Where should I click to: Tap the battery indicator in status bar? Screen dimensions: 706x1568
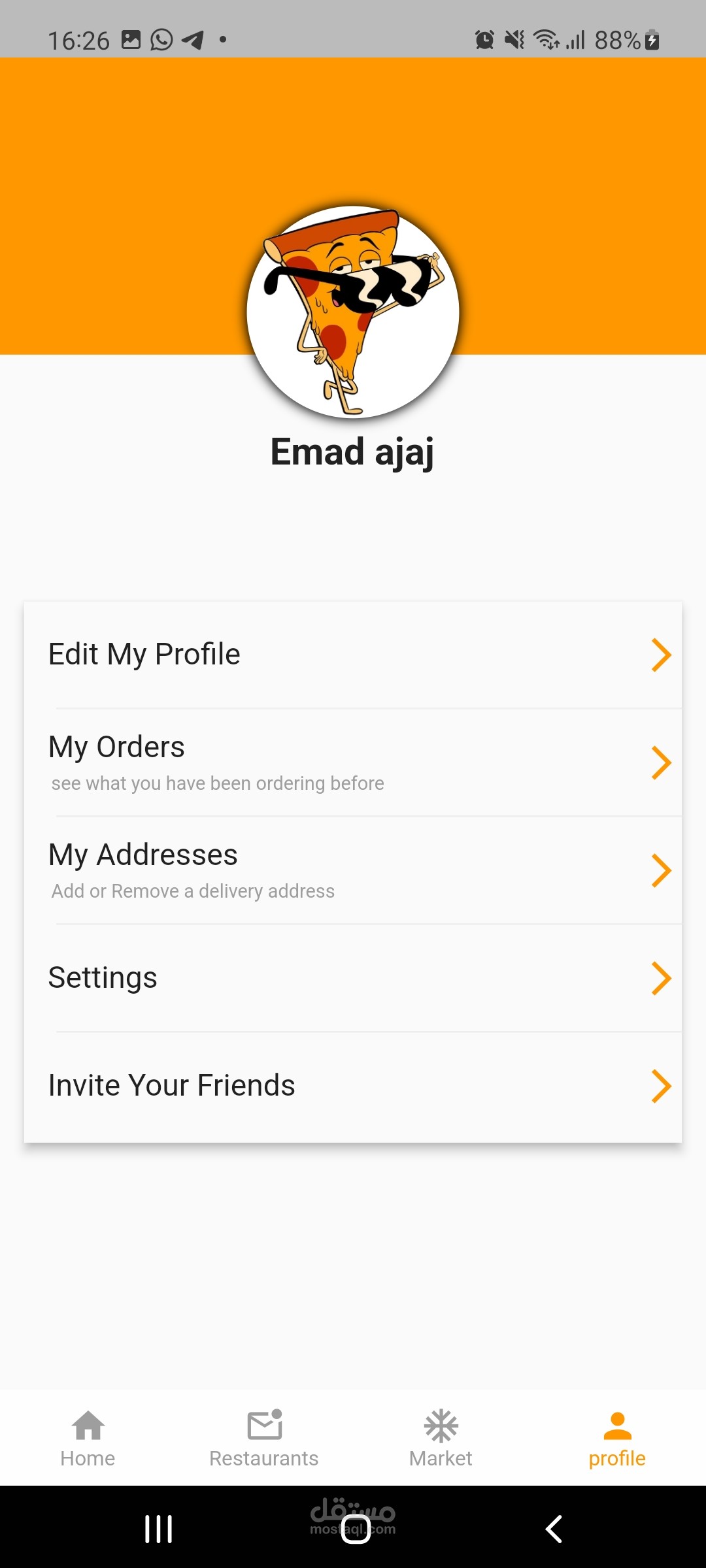coord(649,41)
